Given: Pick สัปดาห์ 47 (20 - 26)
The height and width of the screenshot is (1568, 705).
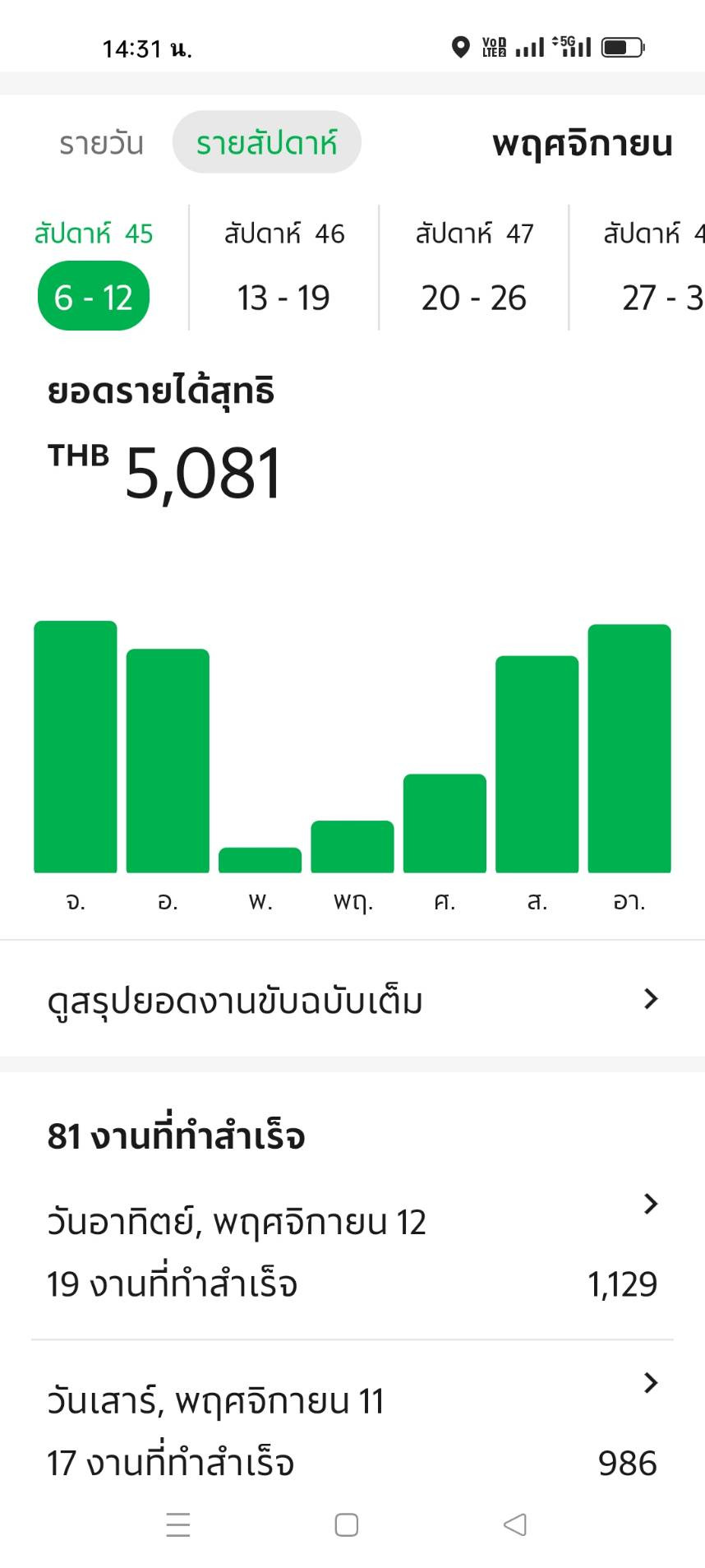Looking at the screenshot, I should (x=473, y=271).
